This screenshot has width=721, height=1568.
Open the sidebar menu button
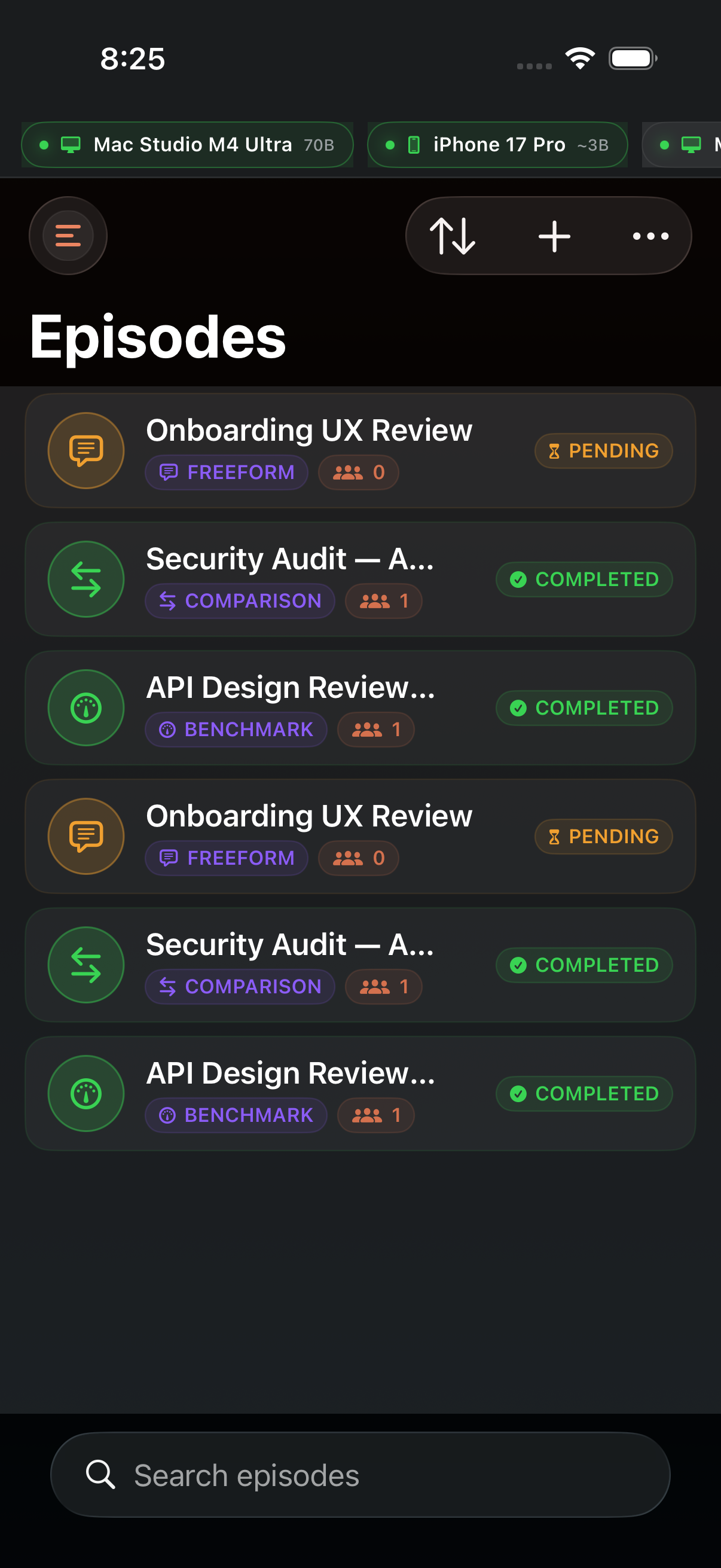[x=68, y=236]
